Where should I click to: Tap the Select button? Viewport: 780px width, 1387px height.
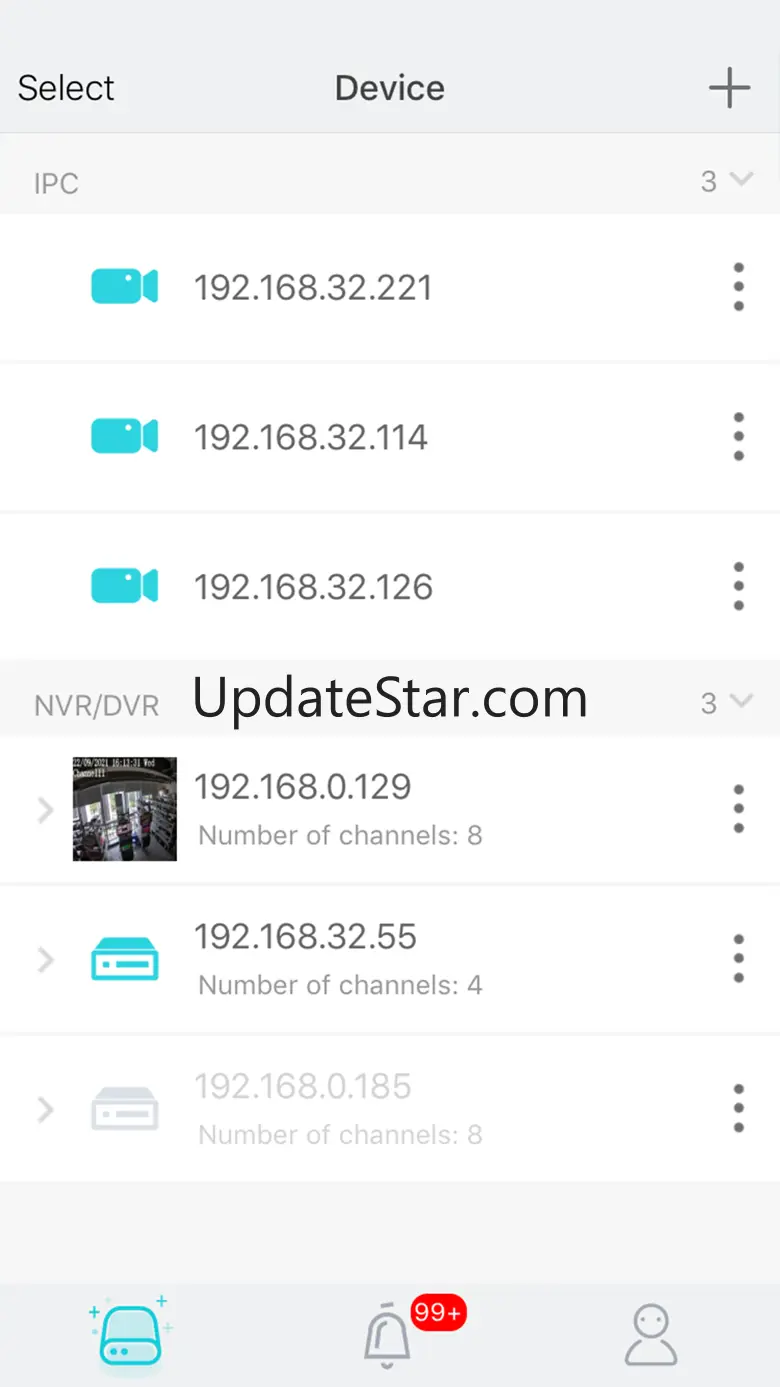(66, 88)
